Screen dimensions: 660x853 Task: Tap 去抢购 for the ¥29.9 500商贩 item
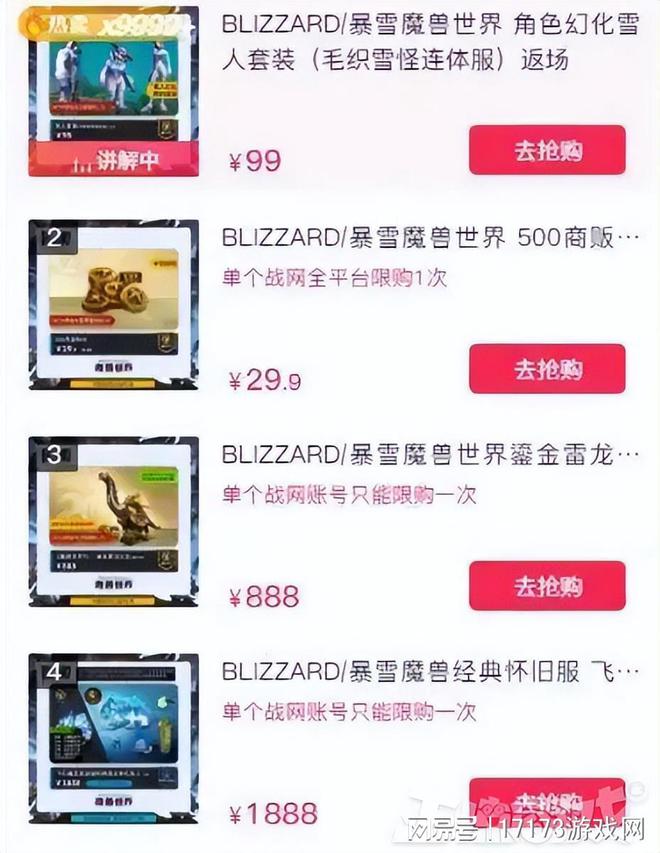pos(547,369)
